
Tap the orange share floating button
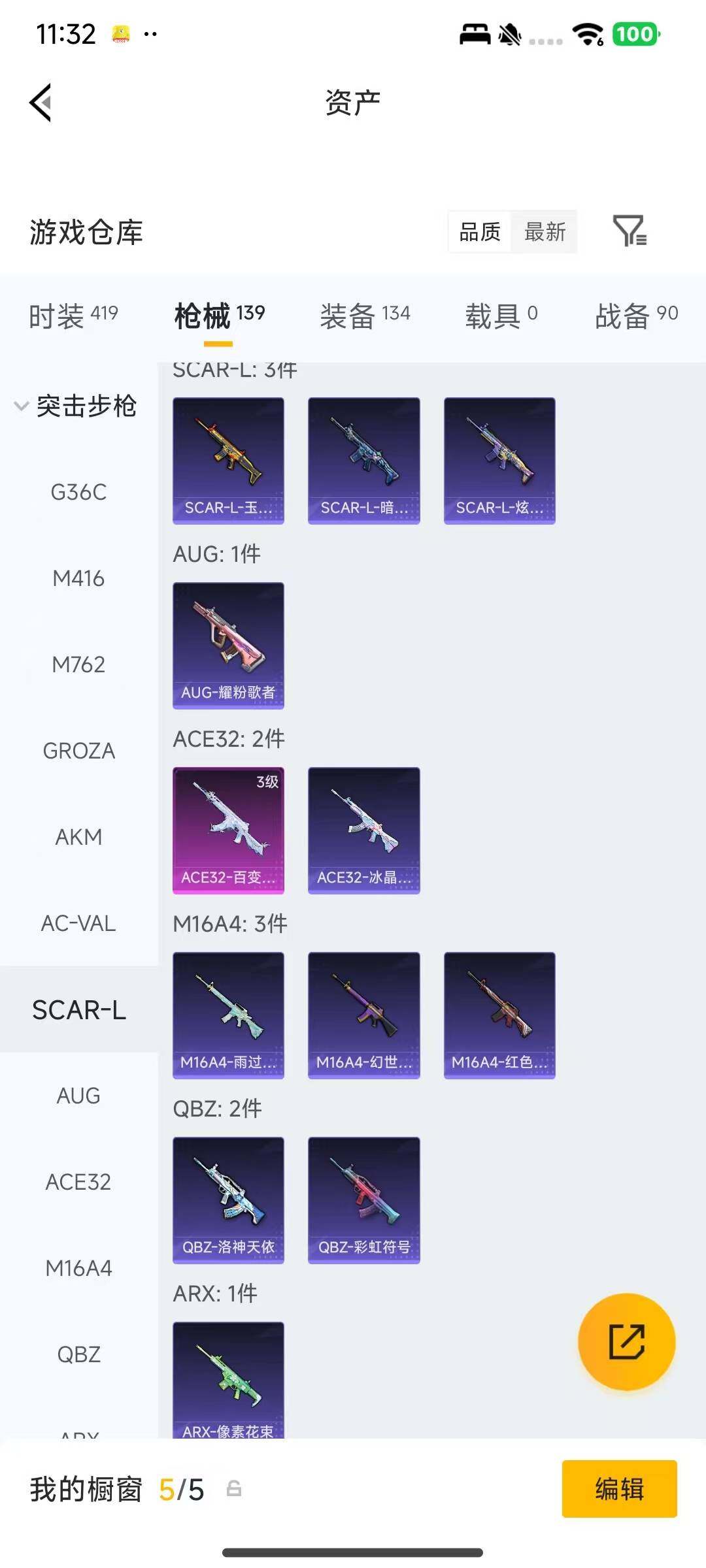[626, 1341]
